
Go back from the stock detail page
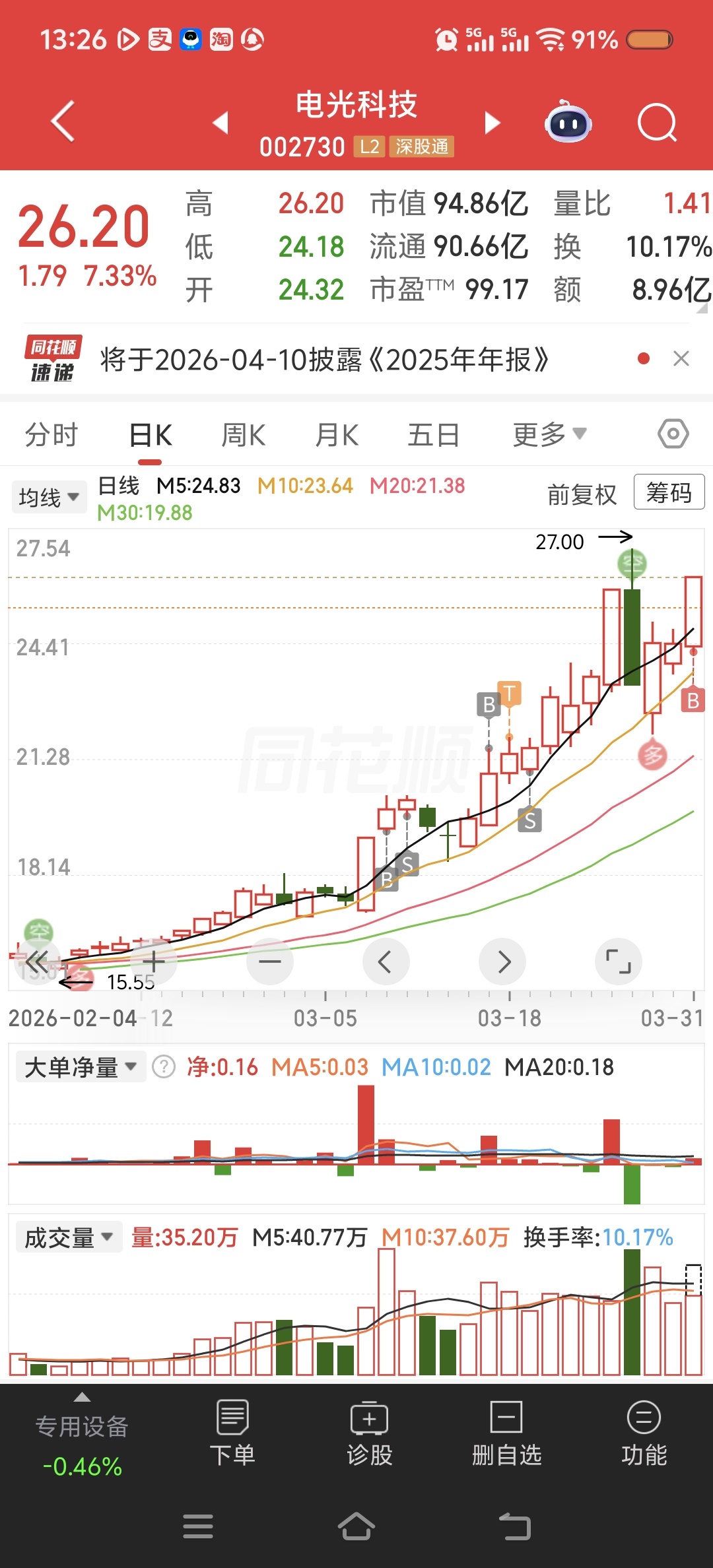[x=63, y=122]
